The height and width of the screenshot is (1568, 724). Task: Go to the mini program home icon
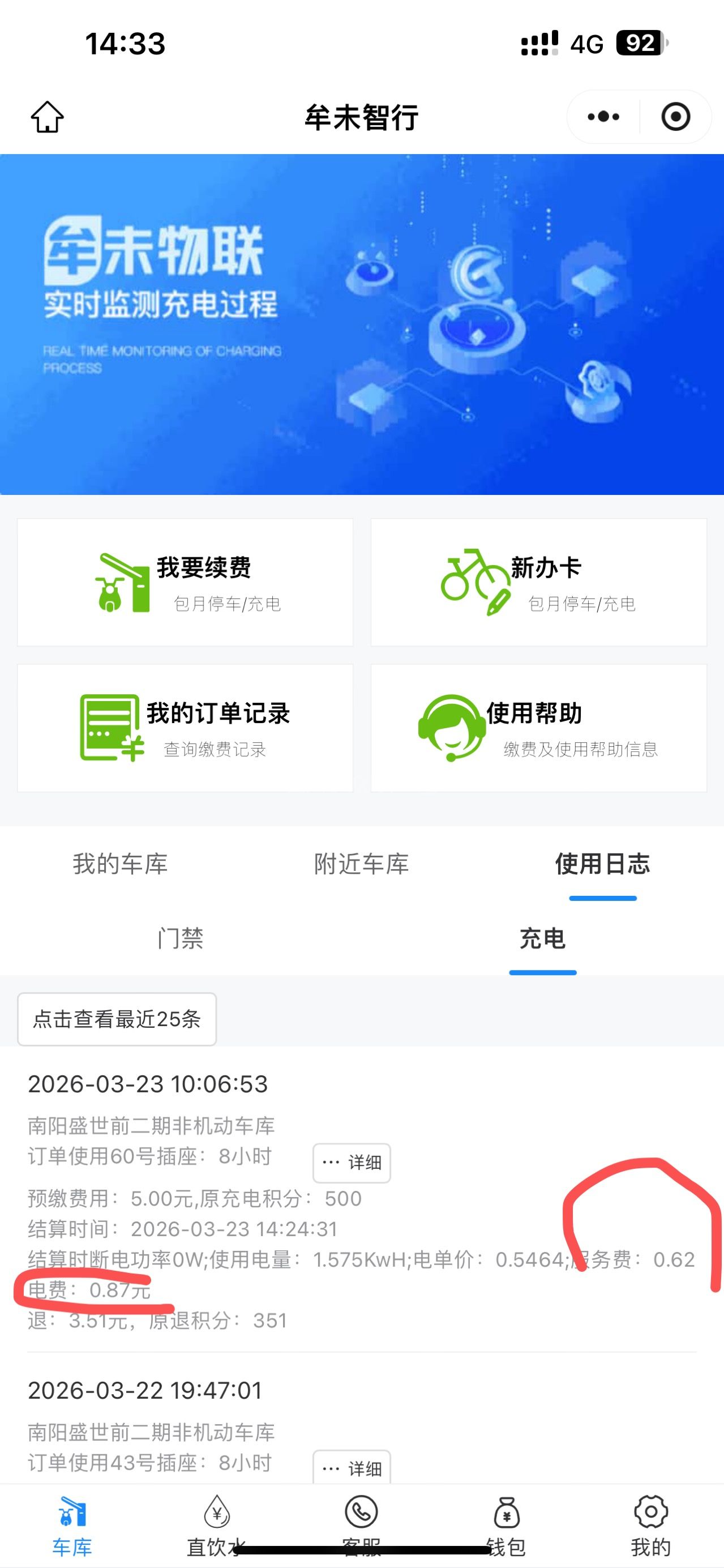pos(47,116)
